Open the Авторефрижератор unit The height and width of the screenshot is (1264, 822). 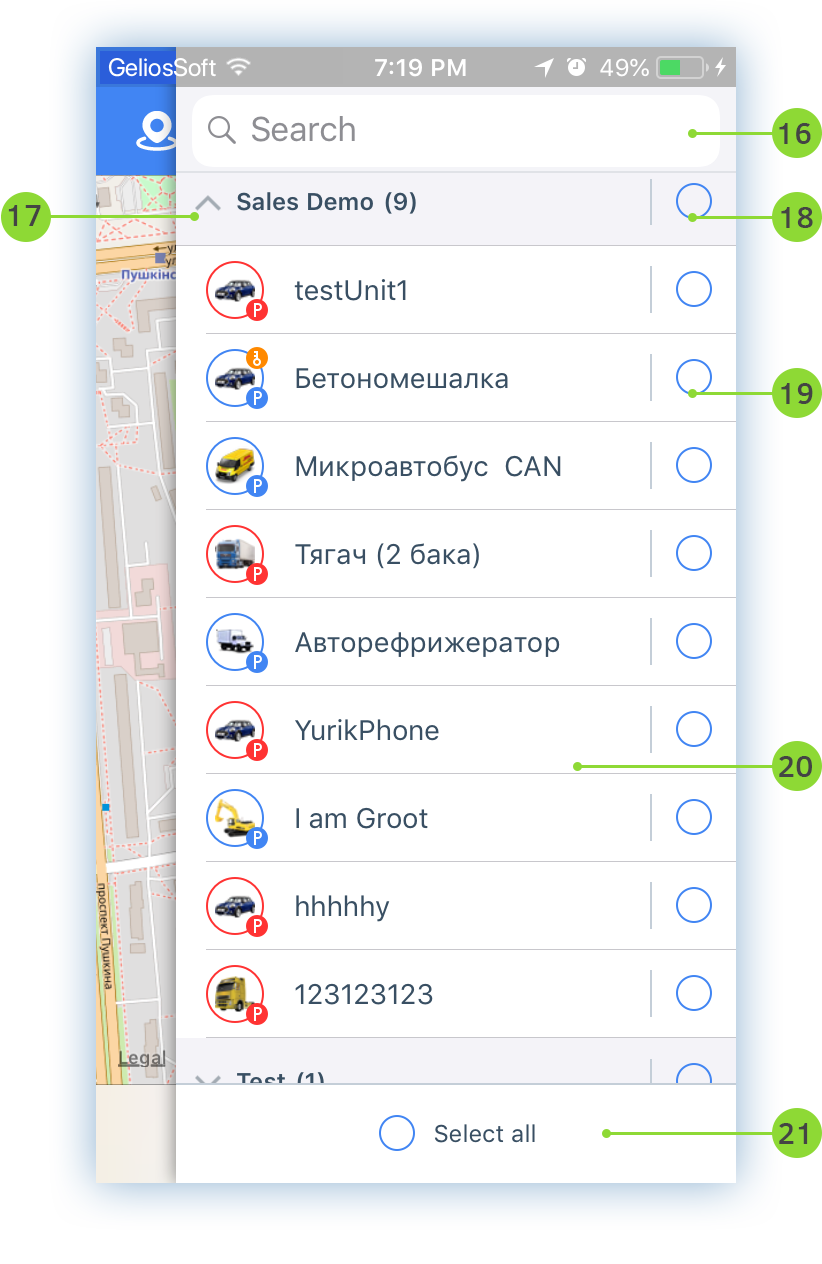tap(426, 642)
